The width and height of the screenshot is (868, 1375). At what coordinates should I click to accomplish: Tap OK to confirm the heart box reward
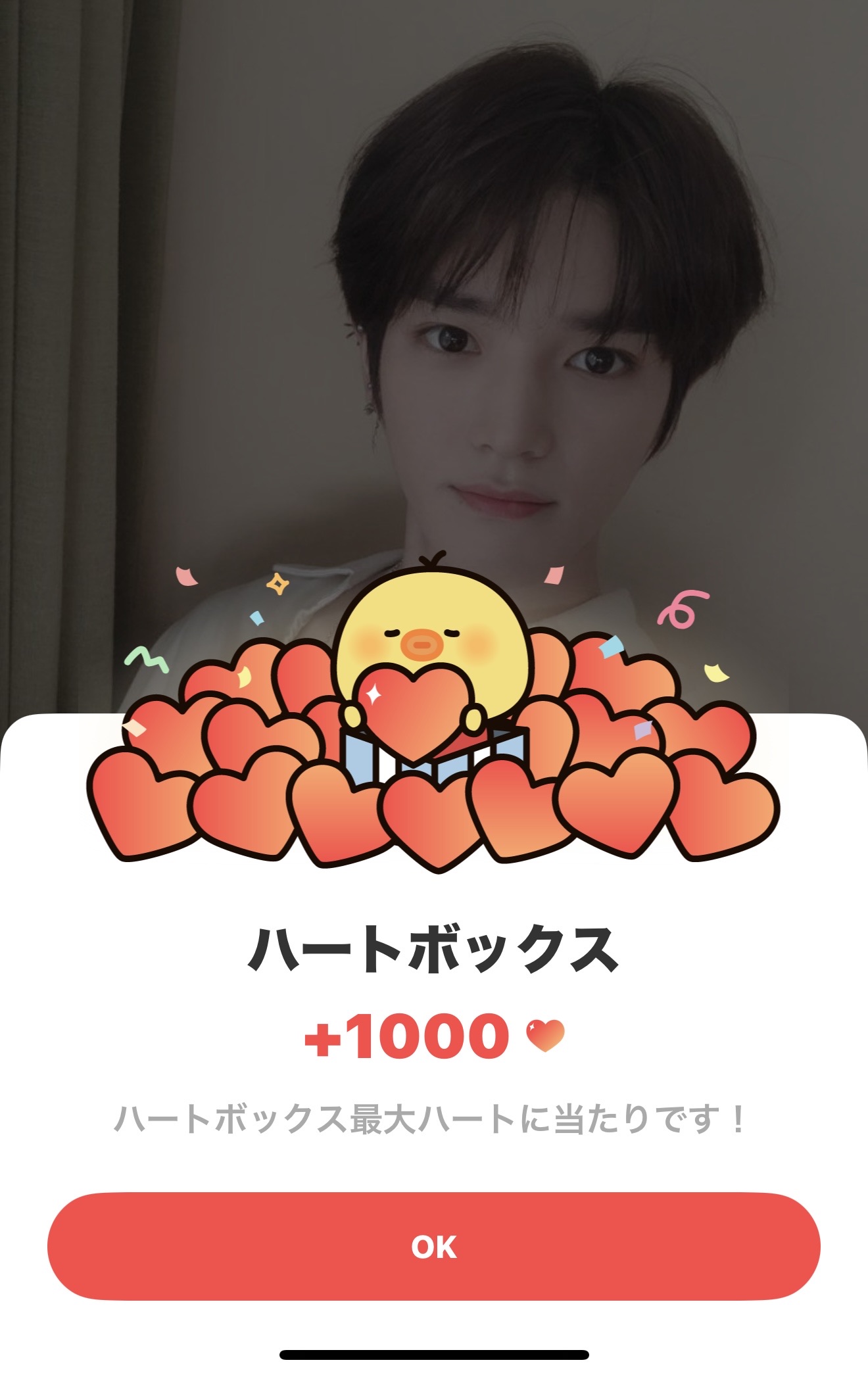pyautogui.click(x=434, y=1246)
